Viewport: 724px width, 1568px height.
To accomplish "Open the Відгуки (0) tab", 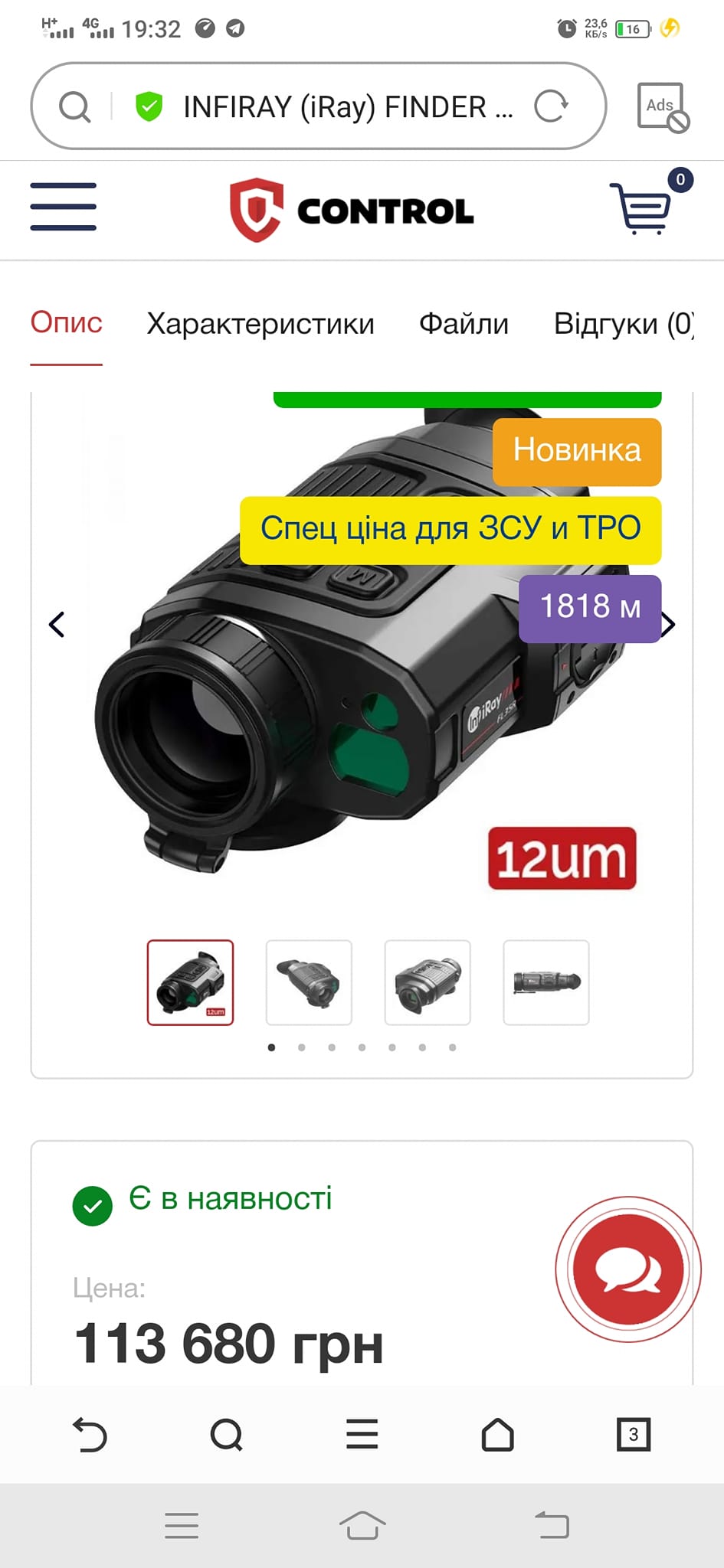I will tap(624, 324).
